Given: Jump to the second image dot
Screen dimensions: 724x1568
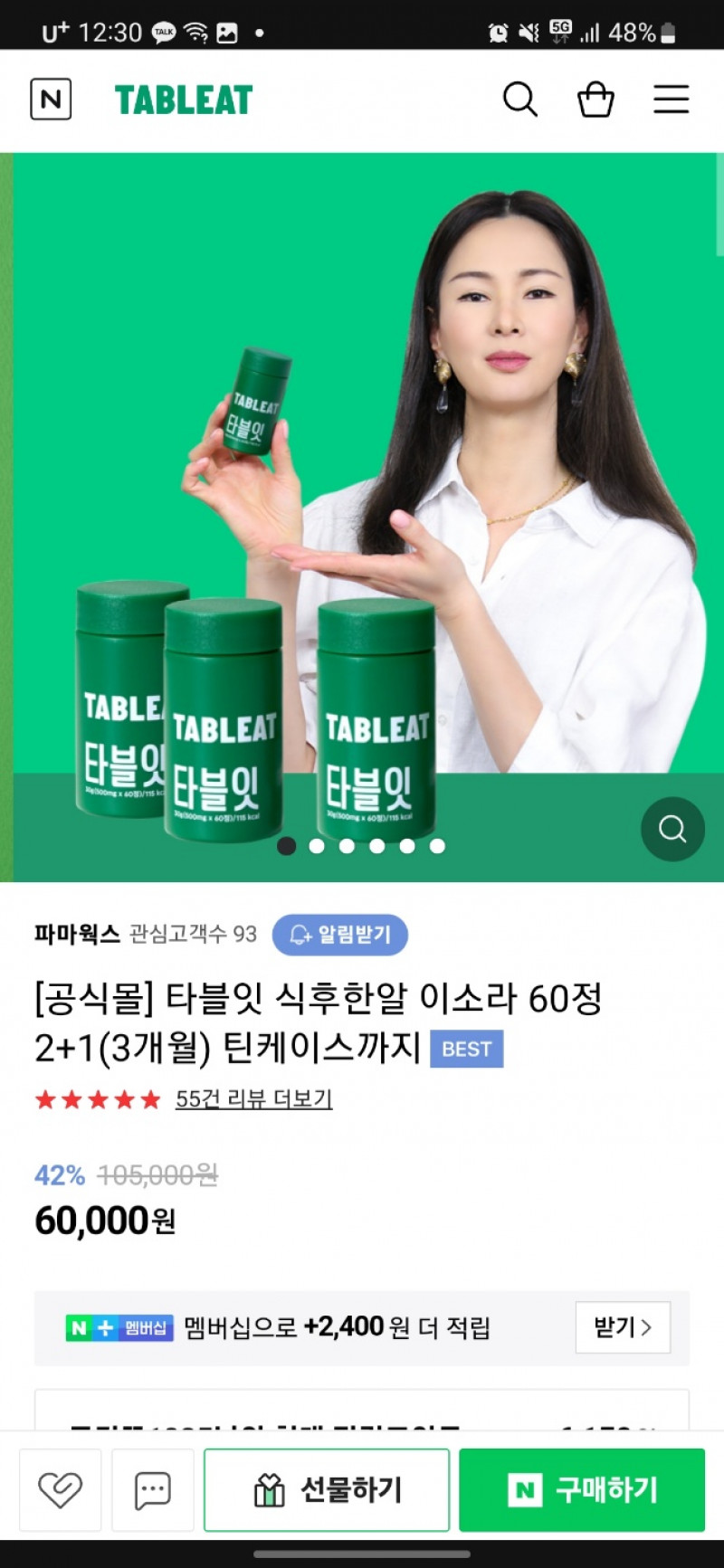Looking at the screenshot, I should 317,846.
